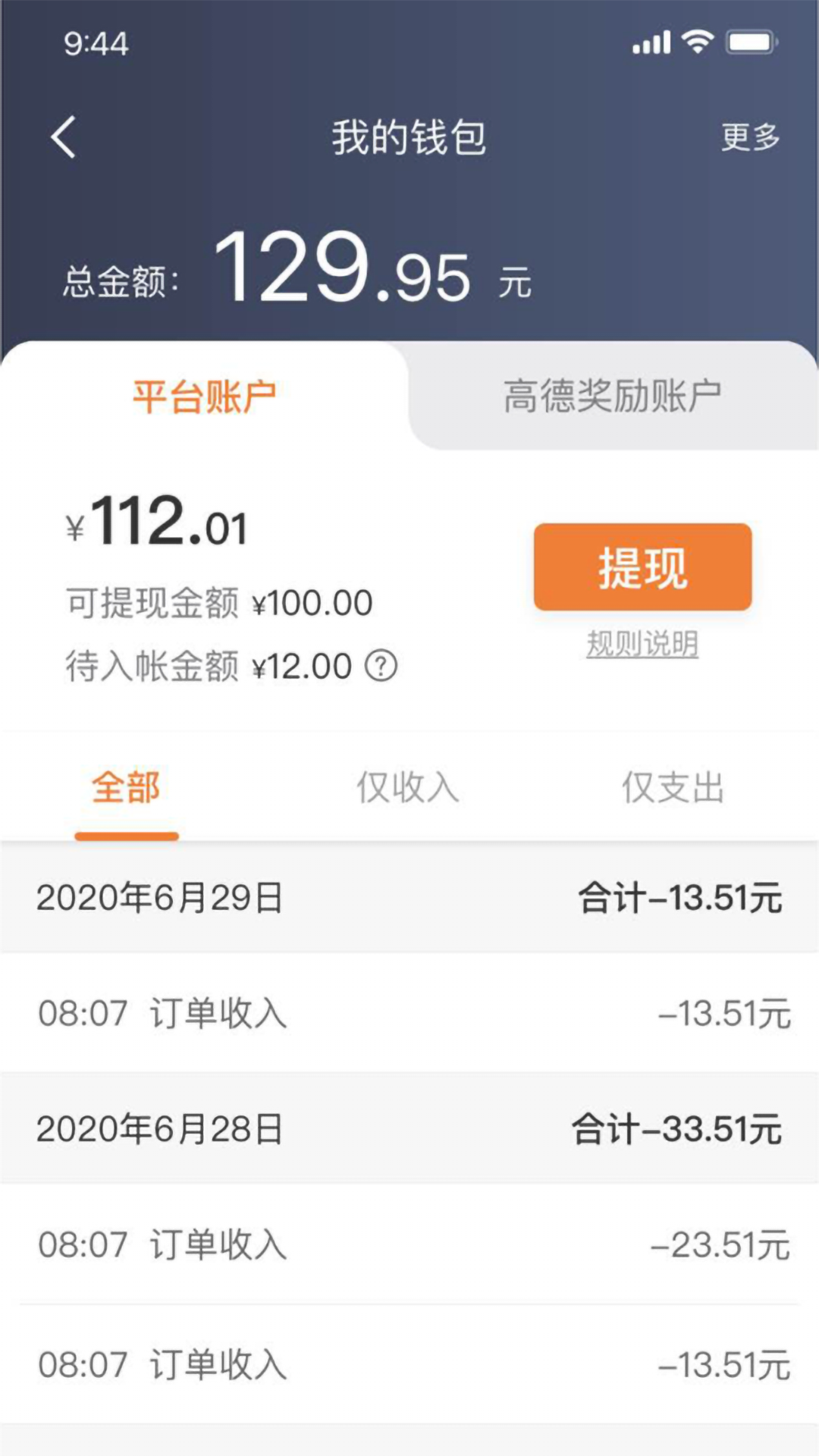
Task: Select the 2020年6月28日 date header
Action: coord(159,1130)
